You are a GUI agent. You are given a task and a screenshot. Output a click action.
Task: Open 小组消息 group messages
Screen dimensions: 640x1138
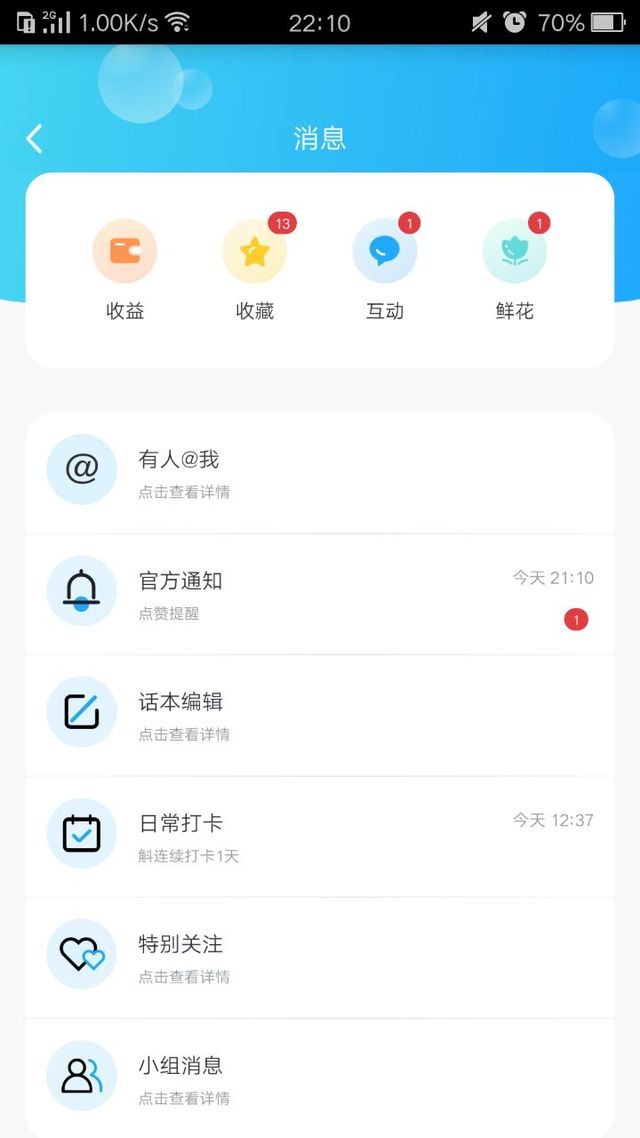click(x=320, y=1078)
